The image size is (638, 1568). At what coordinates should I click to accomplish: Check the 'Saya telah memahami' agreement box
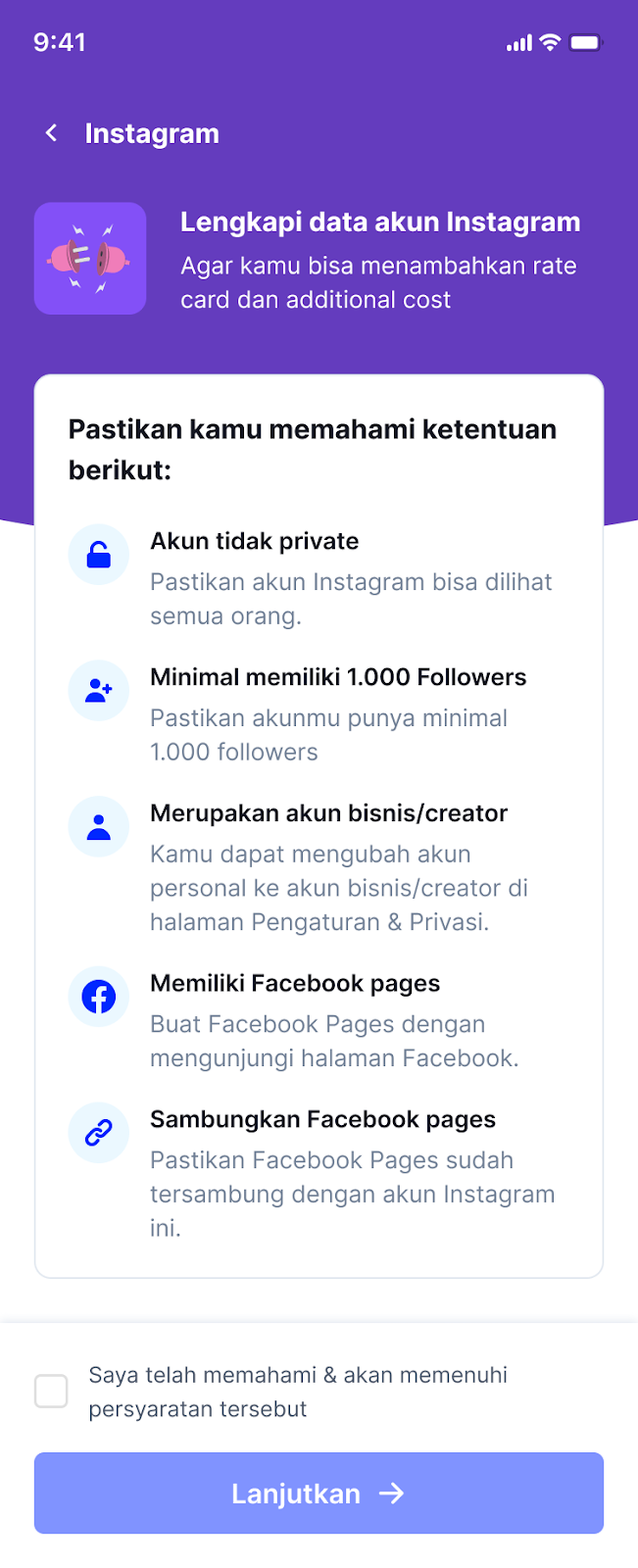[x=51, y=1391]
